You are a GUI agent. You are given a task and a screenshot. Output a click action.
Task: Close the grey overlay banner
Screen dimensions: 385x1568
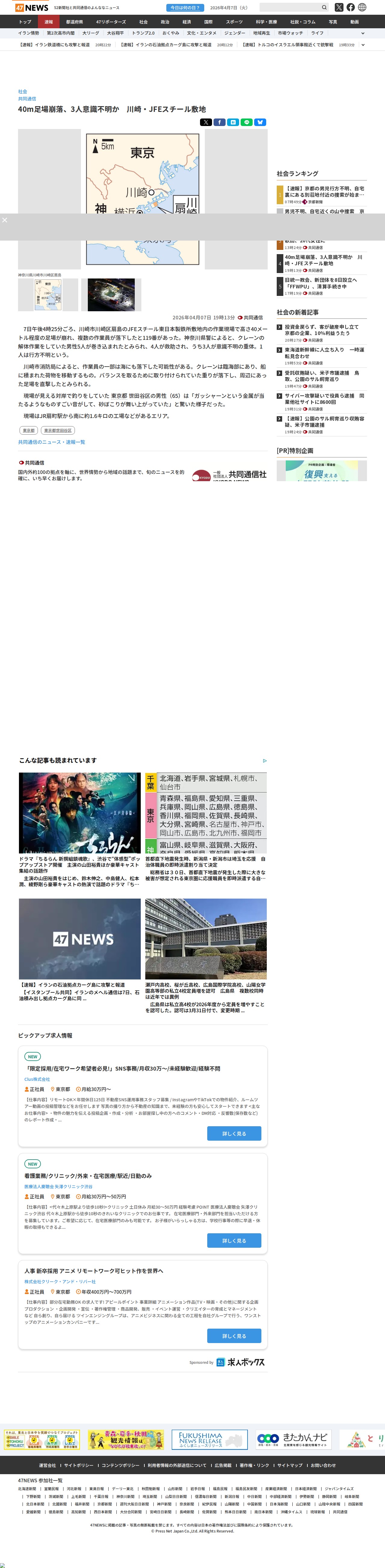tap(4, 220)
